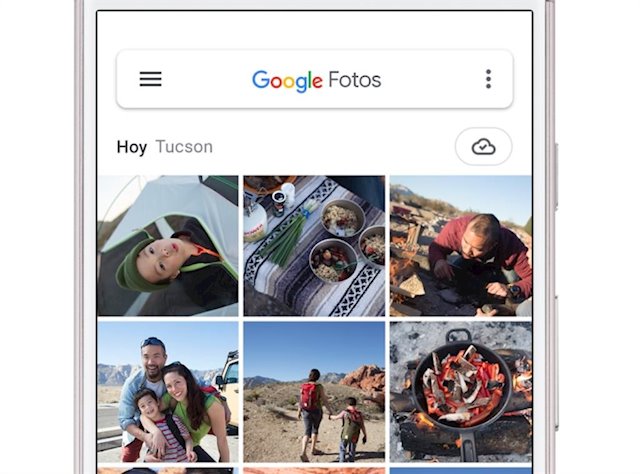
Task: Tap the Google Fotos search bar
Action: click(x=316, y=80)
